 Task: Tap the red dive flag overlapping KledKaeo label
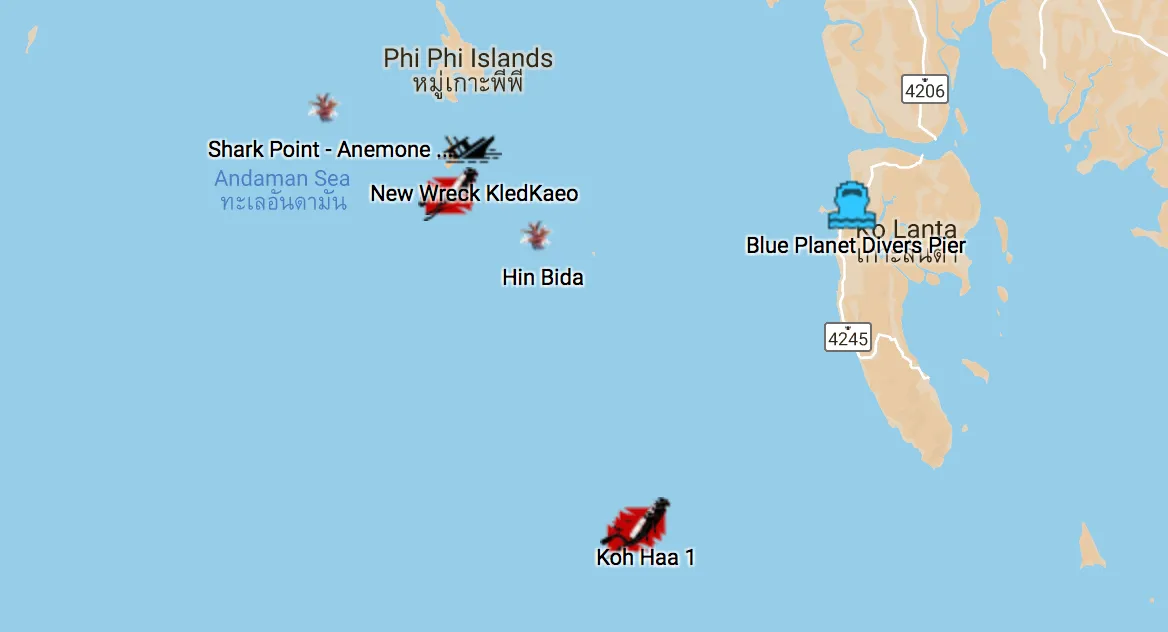tap(449, 196)
